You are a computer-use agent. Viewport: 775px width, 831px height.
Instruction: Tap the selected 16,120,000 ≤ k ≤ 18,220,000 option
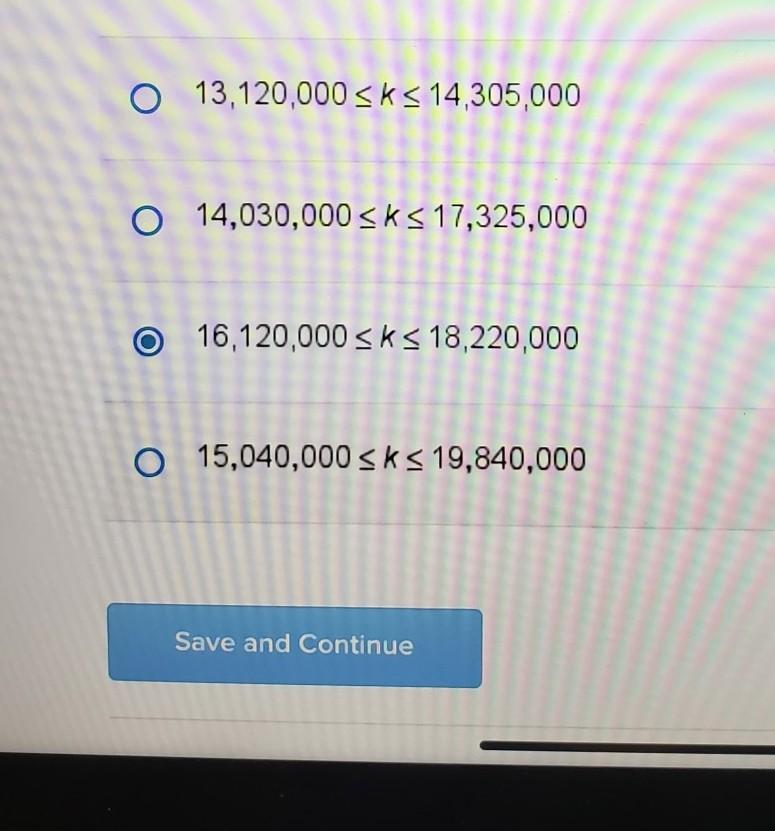pos(146,342)
